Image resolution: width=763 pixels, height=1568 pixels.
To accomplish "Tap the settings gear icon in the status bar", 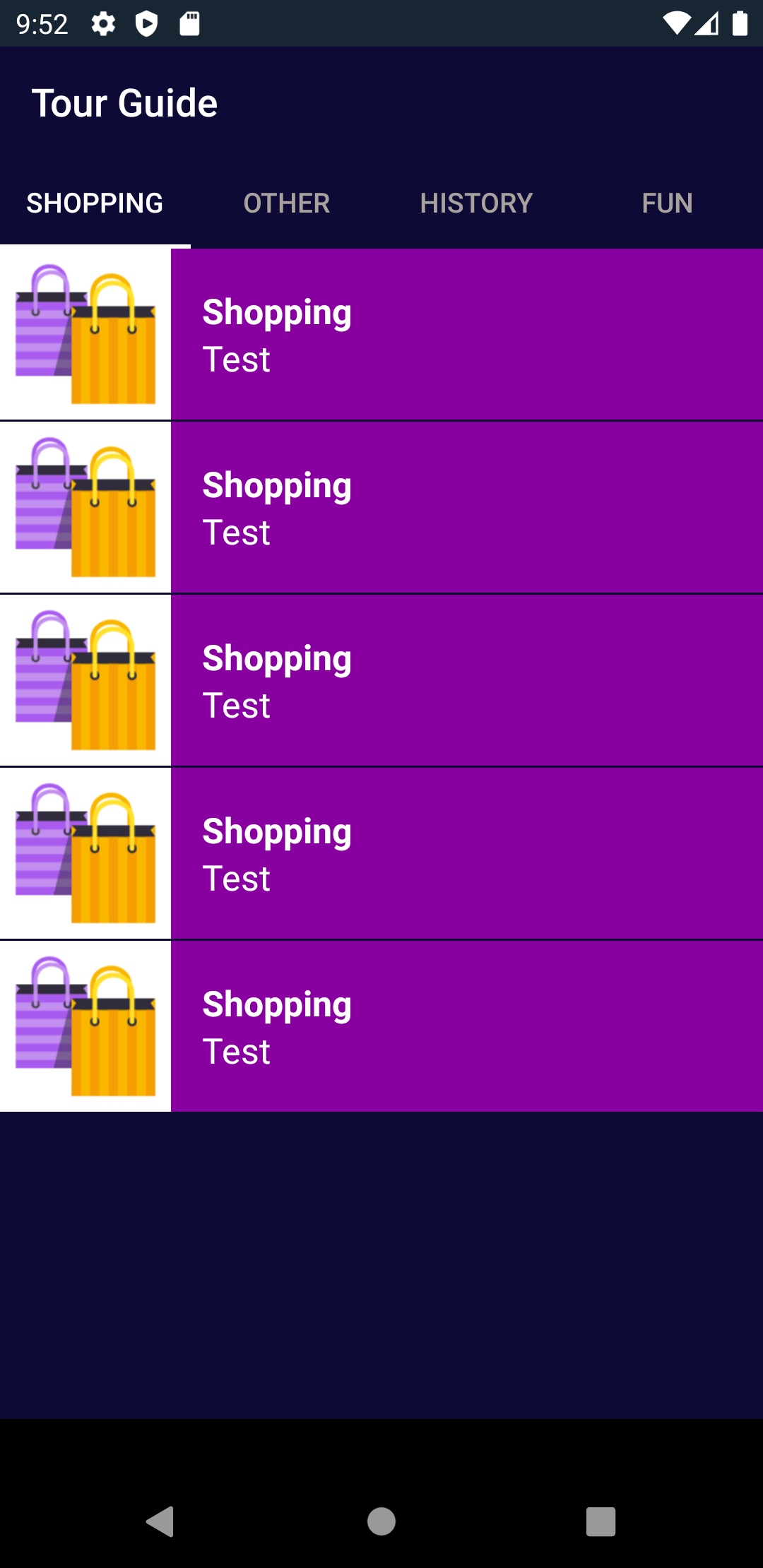I will pos(103,23).
